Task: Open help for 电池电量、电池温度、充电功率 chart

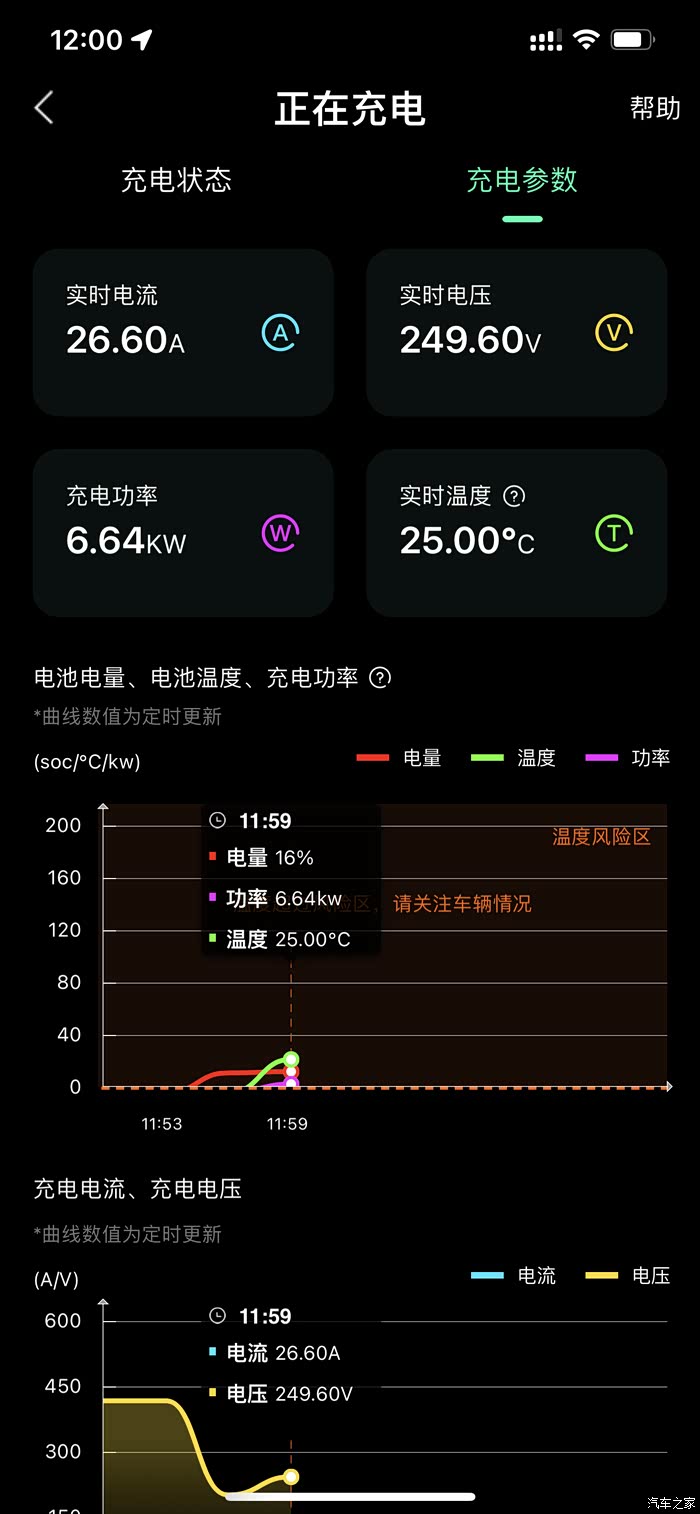Action: [x=380, y=678]
